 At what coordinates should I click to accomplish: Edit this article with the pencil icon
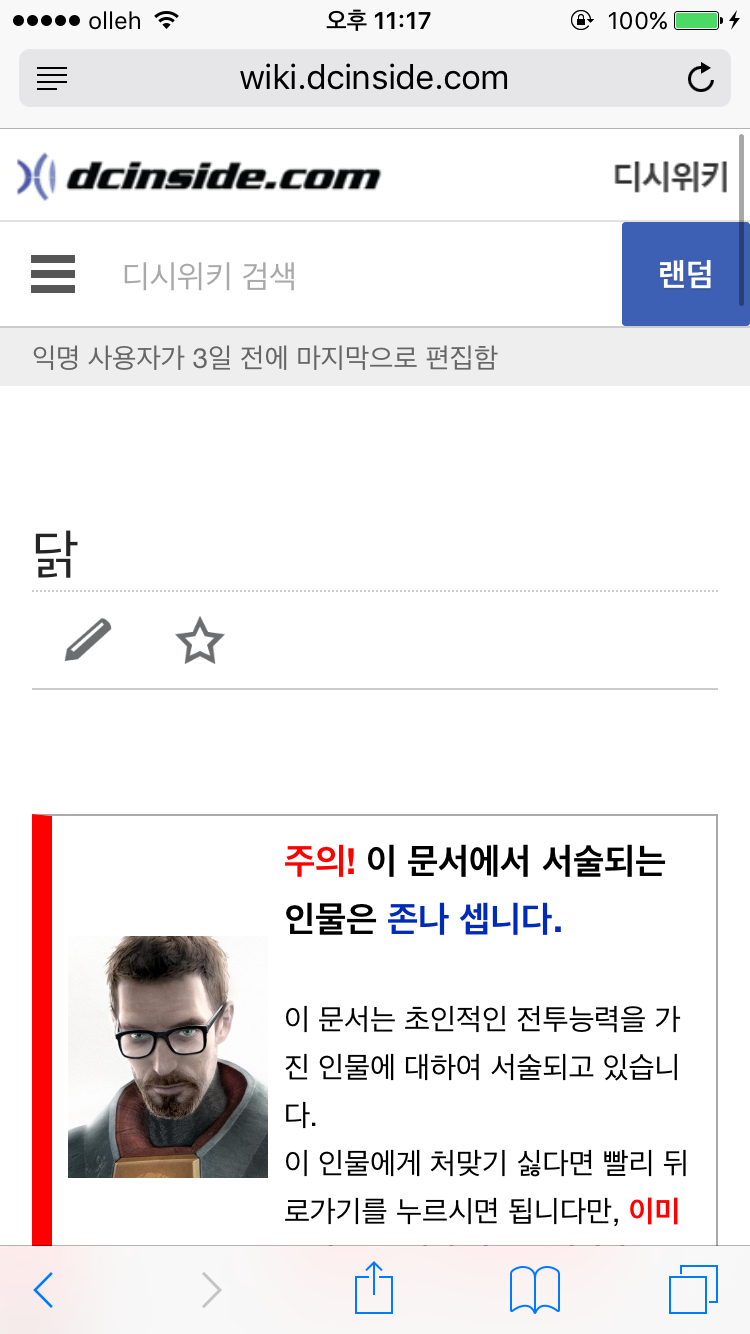88,641
